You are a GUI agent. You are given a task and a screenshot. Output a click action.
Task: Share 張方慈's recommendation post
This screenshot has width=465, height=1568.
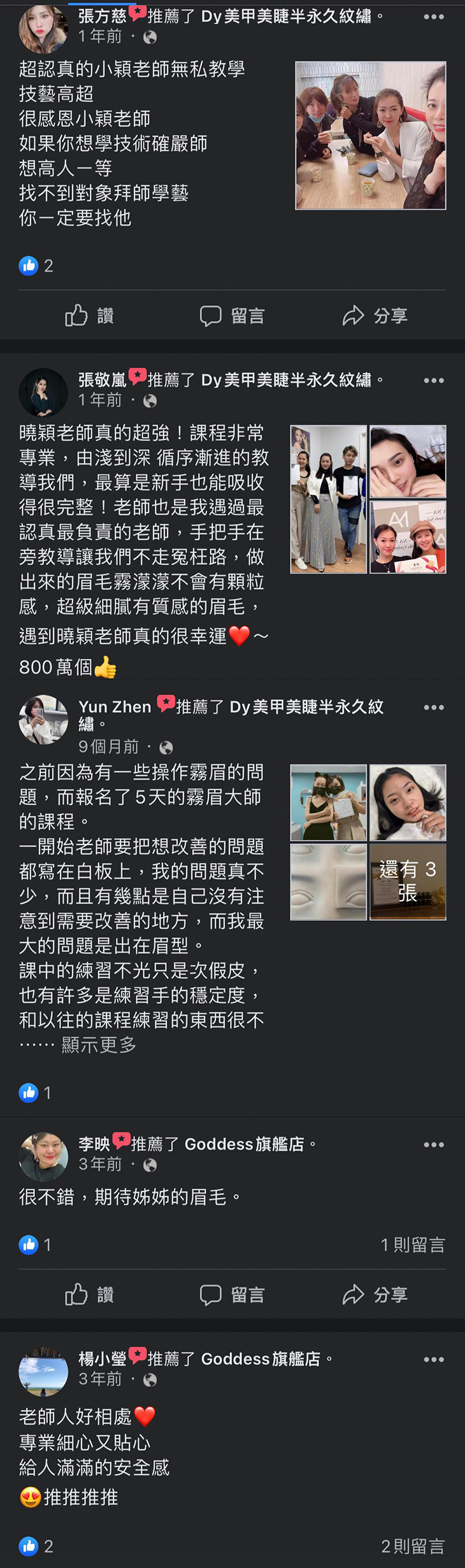click(x=375, y=315)
